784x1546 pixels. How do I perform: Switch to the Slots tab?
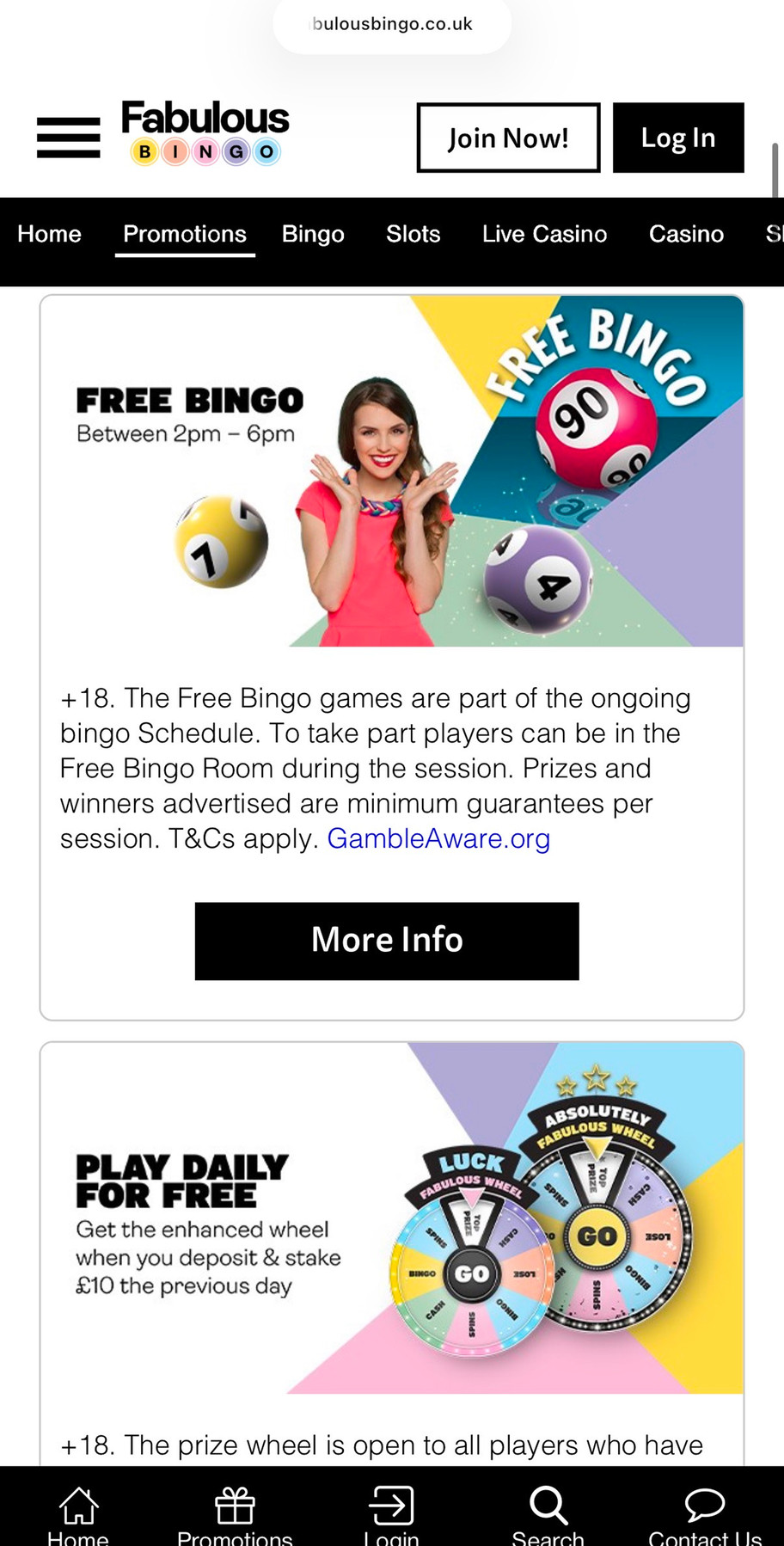coord(413,234)
